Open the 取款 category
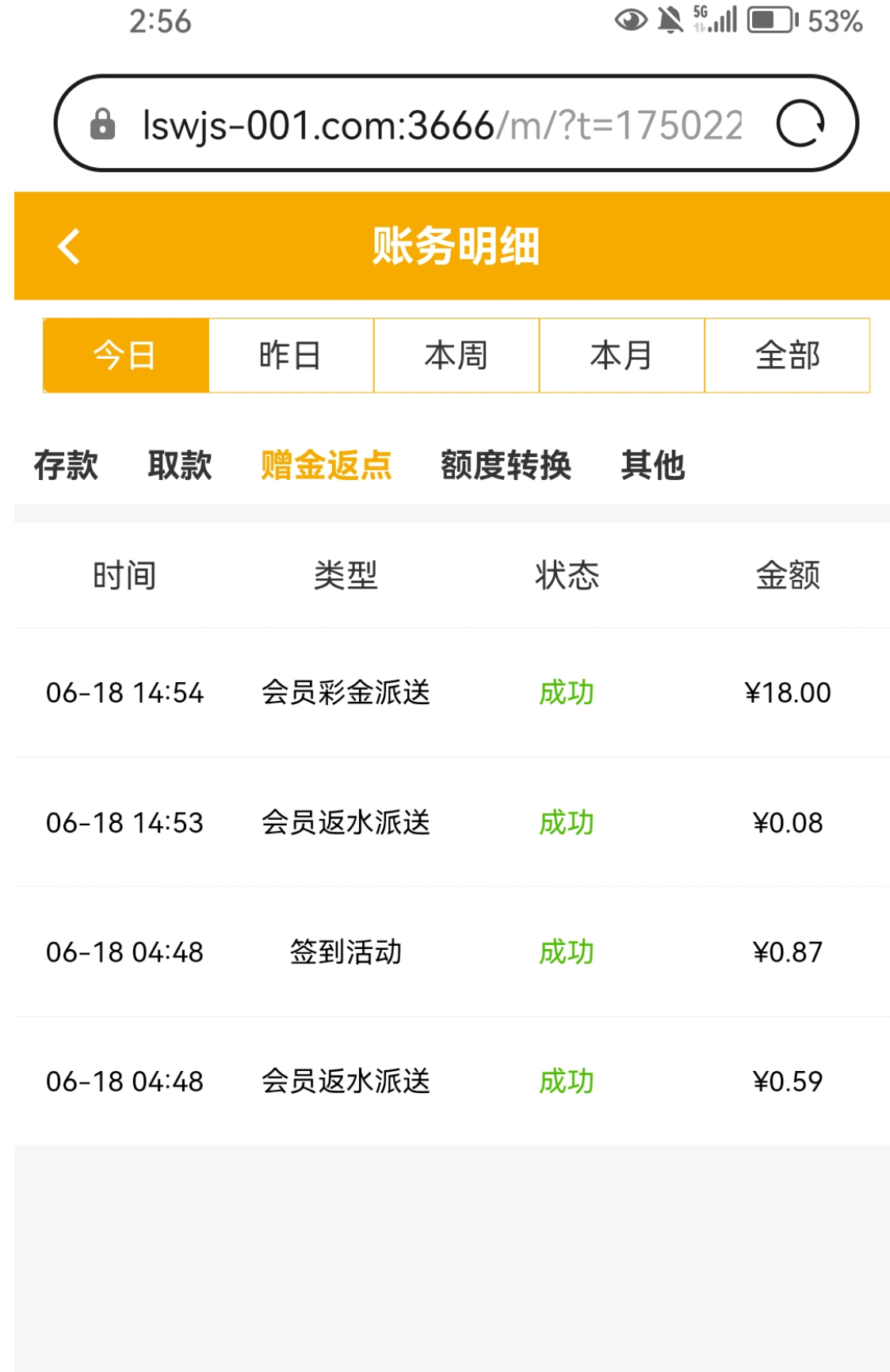 pos(180,465)
